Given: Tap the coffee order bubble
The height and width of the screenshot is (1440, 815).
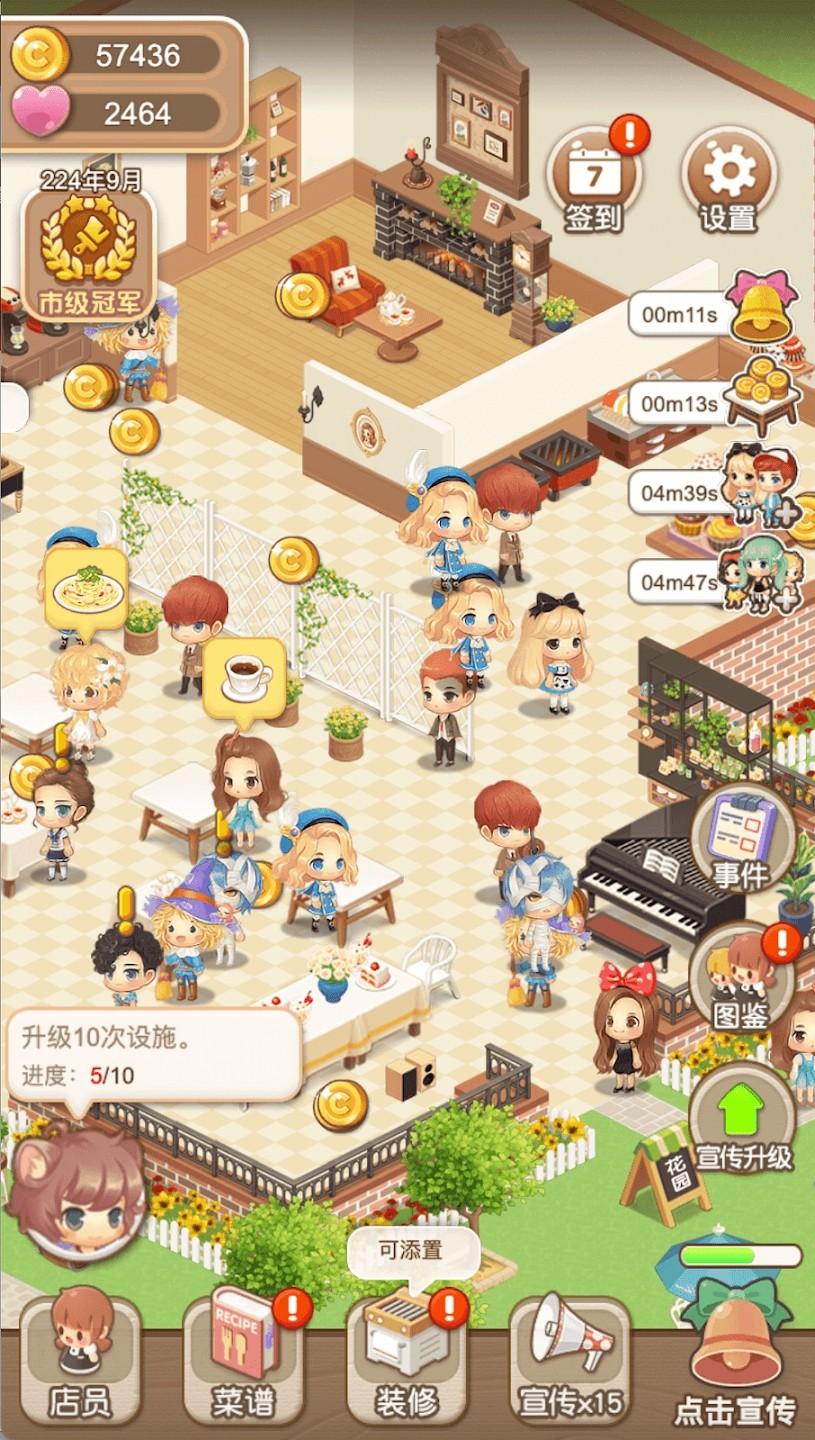Looking at the screenshot, I should (245, 677).
